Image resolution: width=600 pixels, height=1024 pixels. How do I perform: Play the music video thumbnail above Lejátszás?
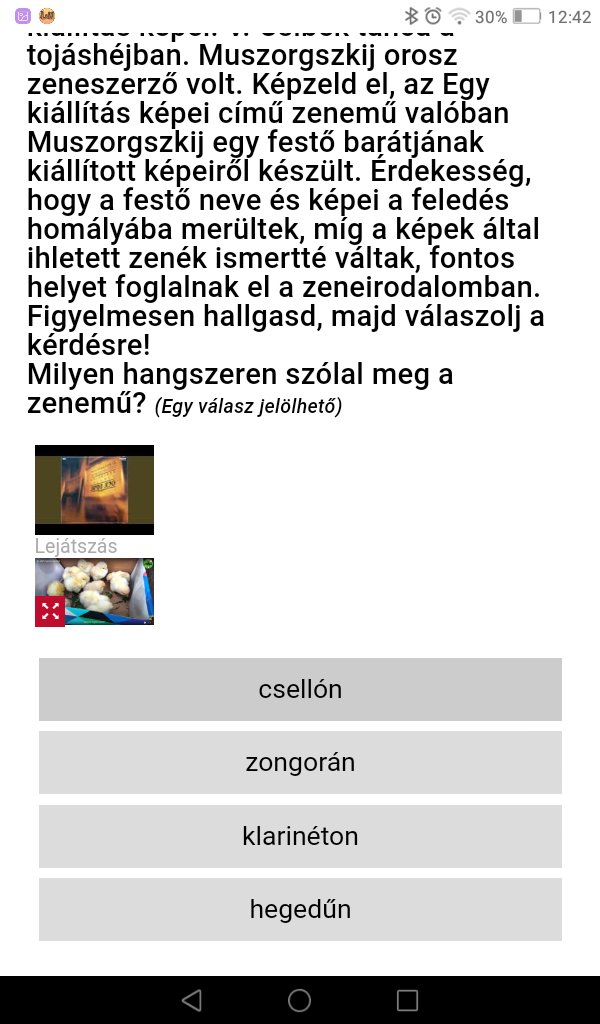point(94,489)
